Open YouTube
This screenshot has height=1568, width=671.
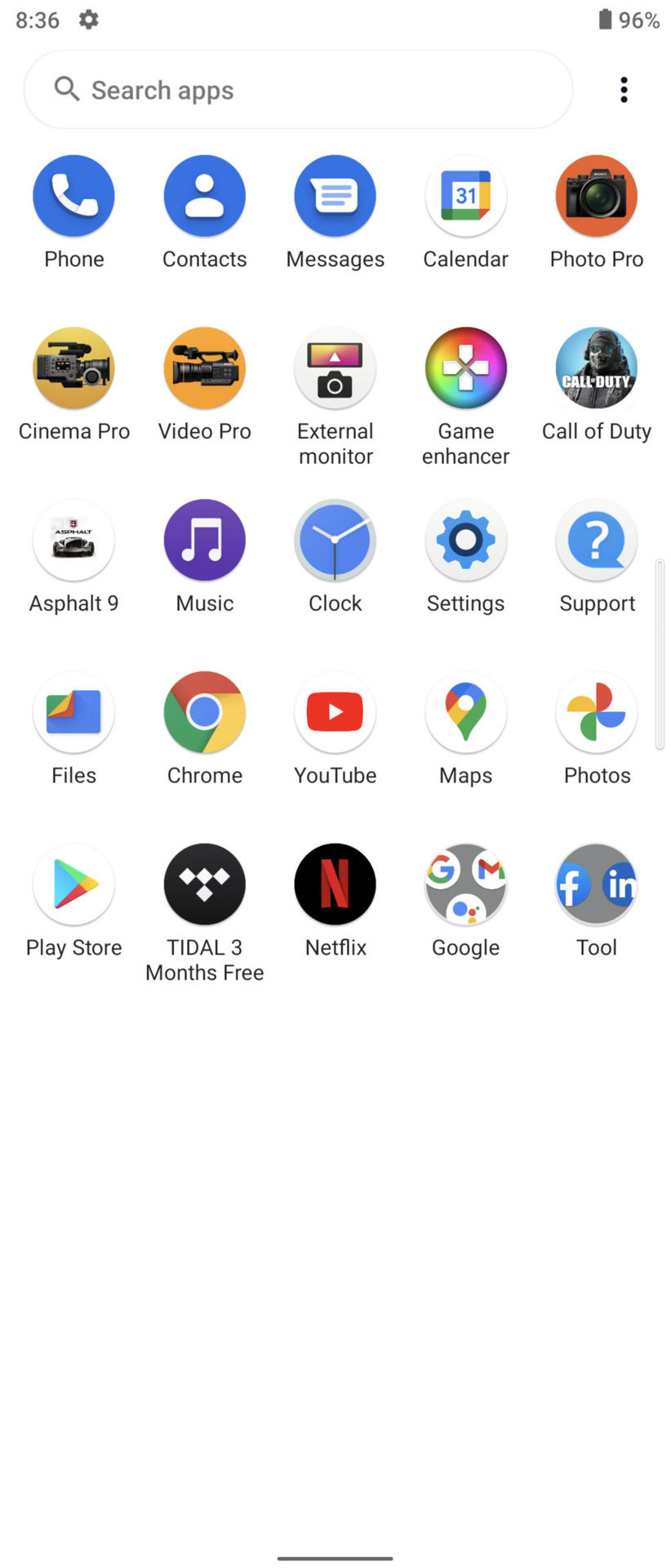[x=335, y=713]
